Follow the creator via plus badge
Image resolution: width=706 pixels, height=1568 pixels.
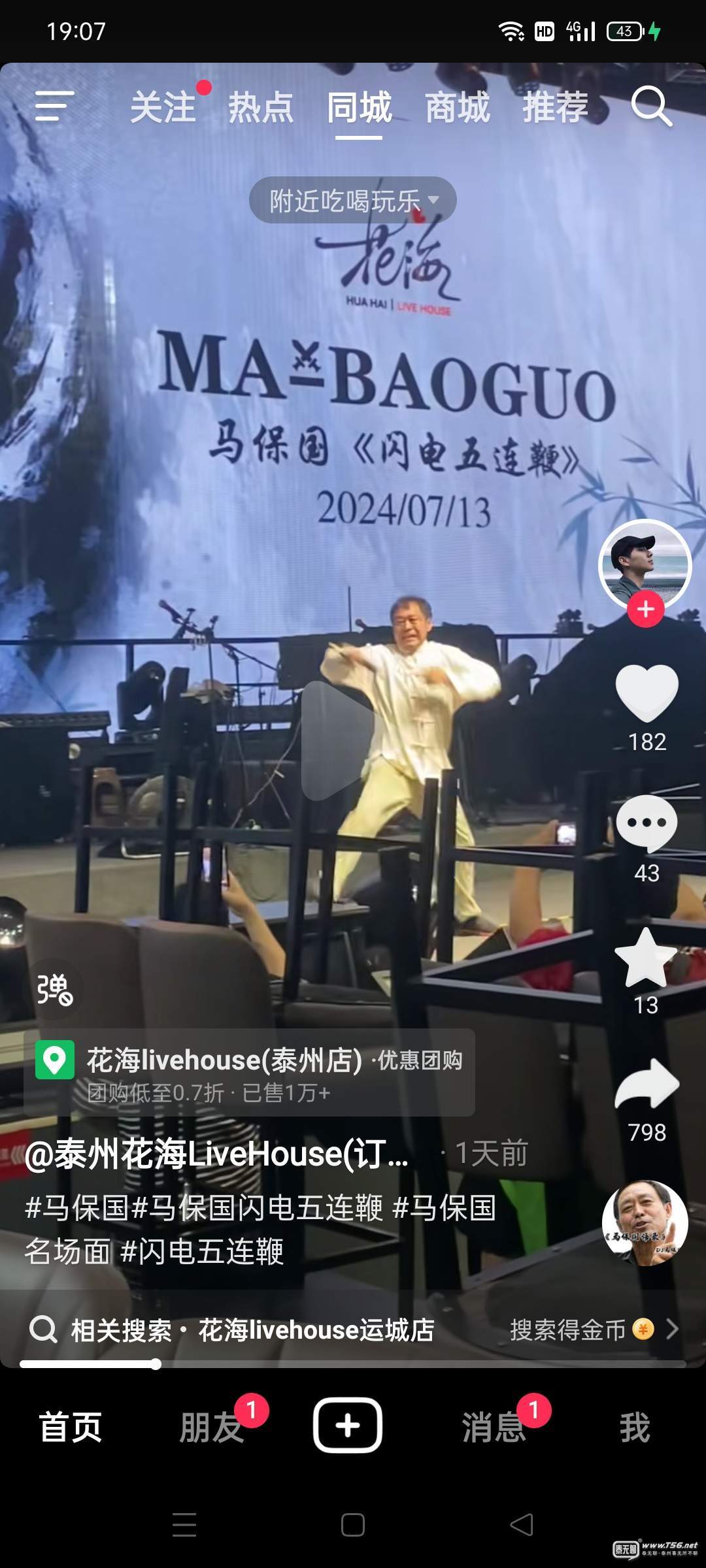pyautogui.click(x=645, y=609)
